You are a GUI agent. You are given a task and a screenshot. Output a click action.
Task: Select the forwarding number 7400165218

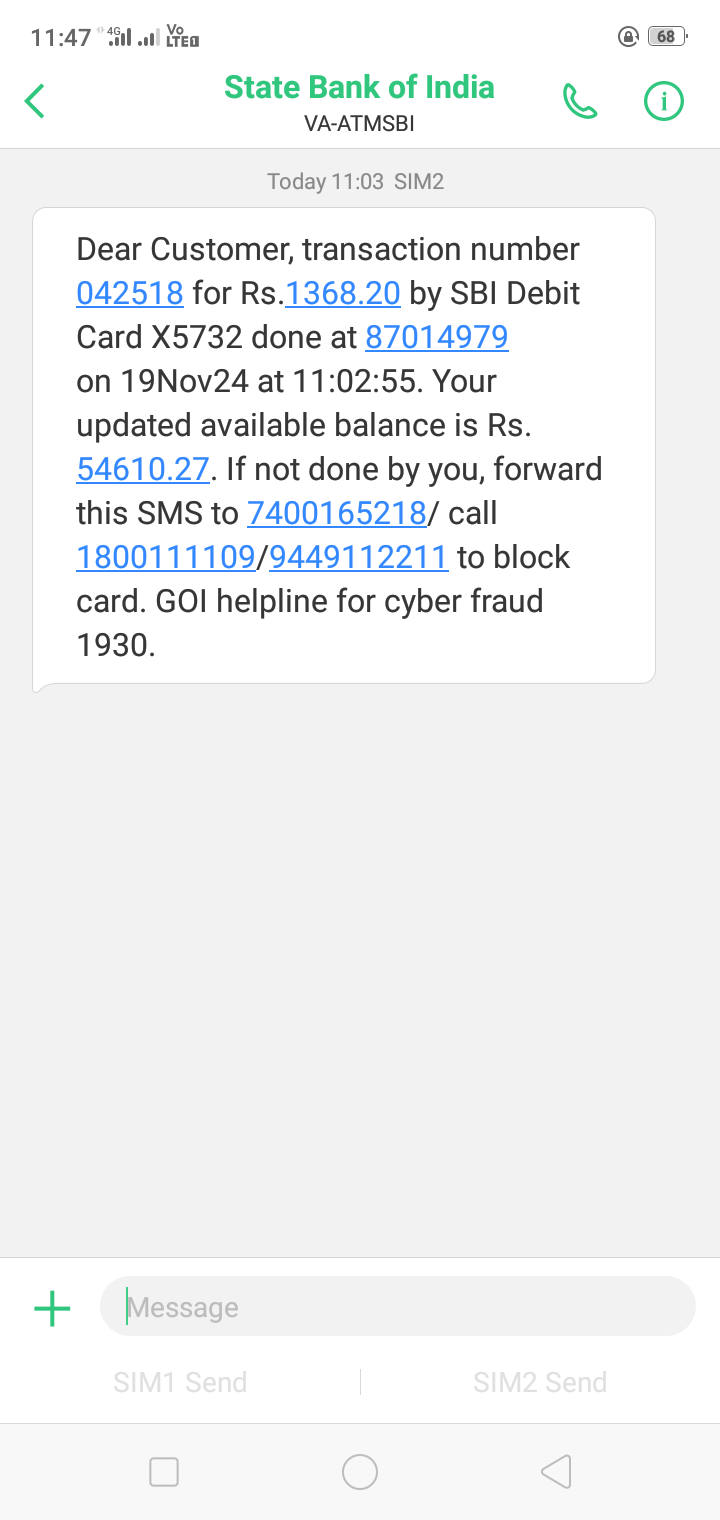click(337, 513)
